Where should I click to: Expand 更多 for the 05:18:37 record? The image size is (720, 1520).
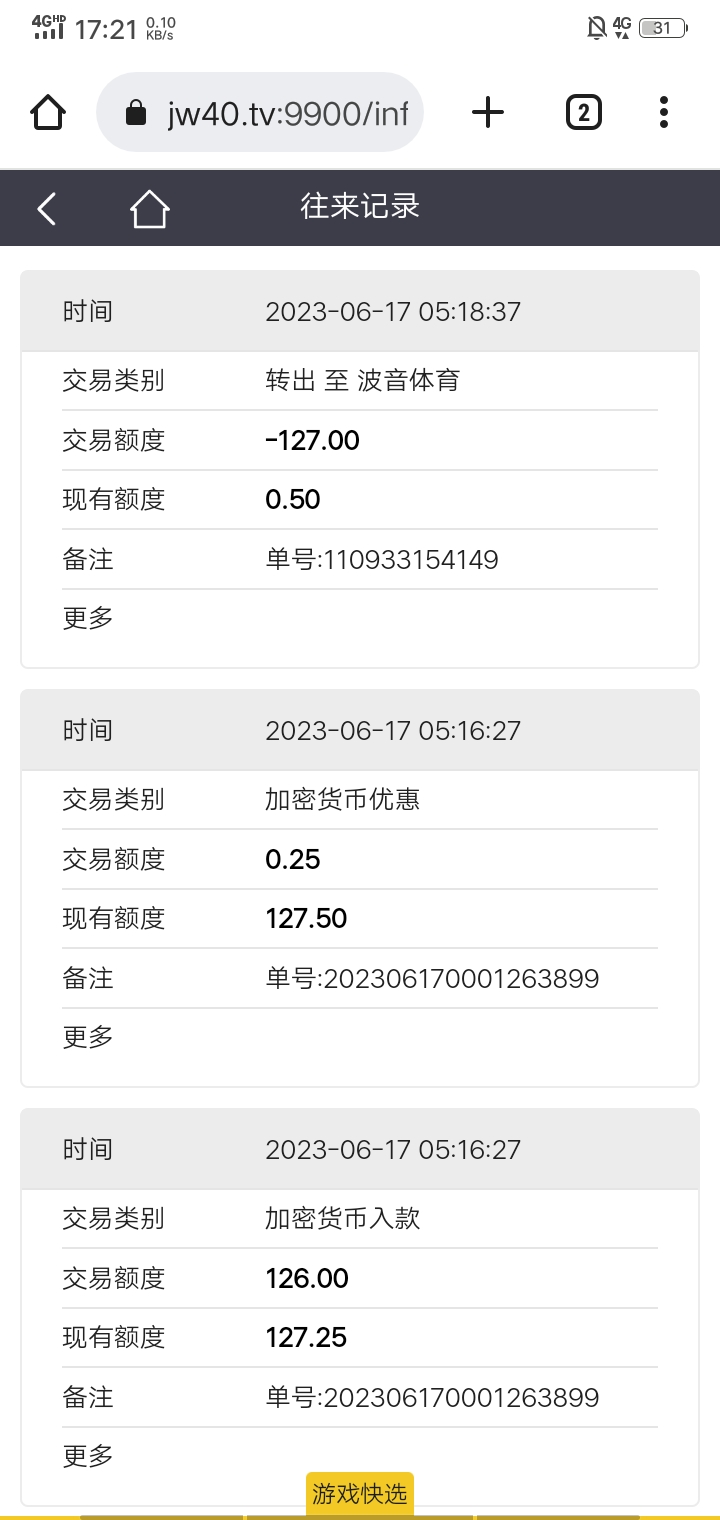[88, 618]
